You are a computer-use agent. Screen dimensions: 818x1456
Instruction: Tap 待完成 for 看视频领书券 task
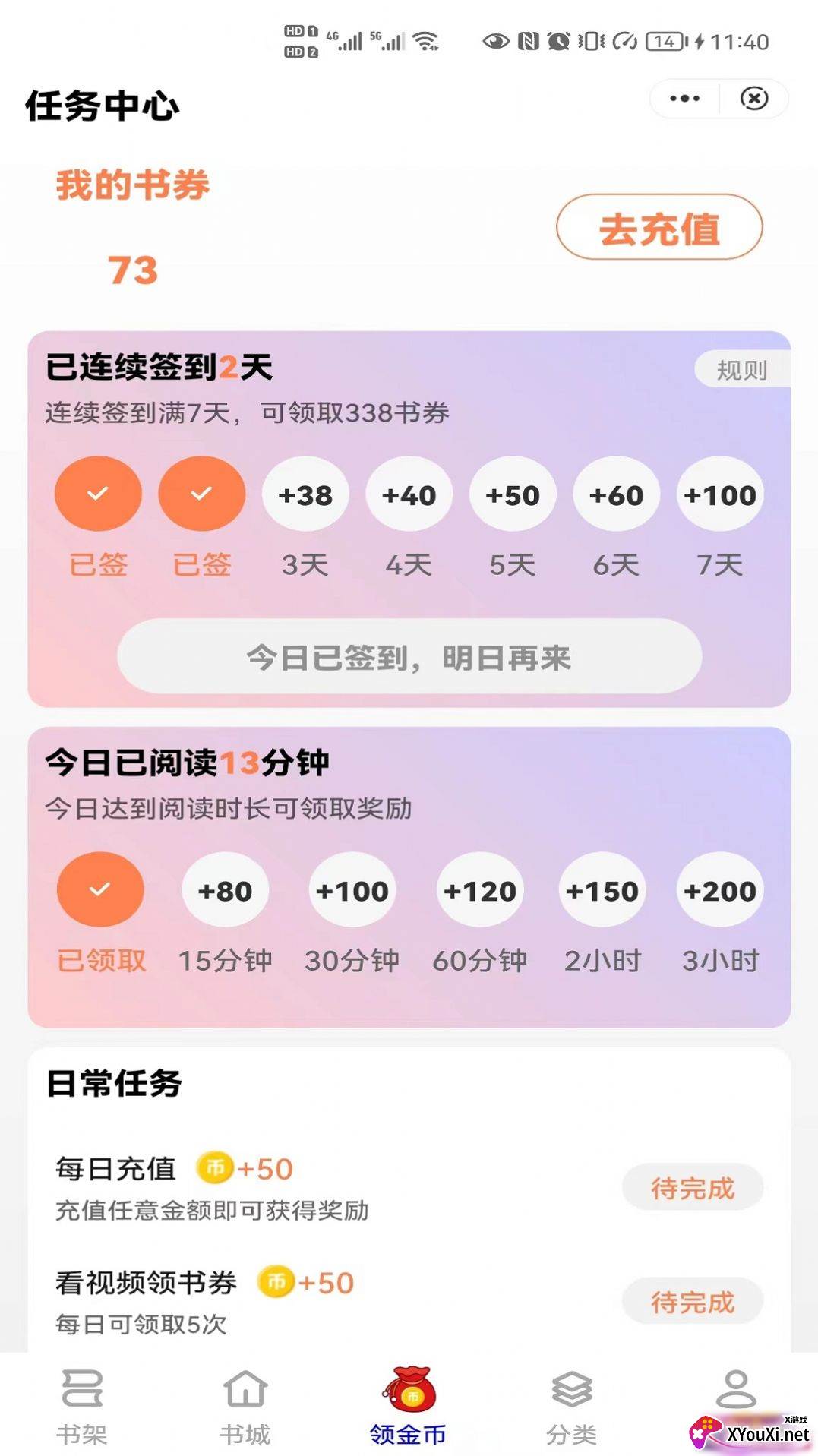tap(692, 1302)
